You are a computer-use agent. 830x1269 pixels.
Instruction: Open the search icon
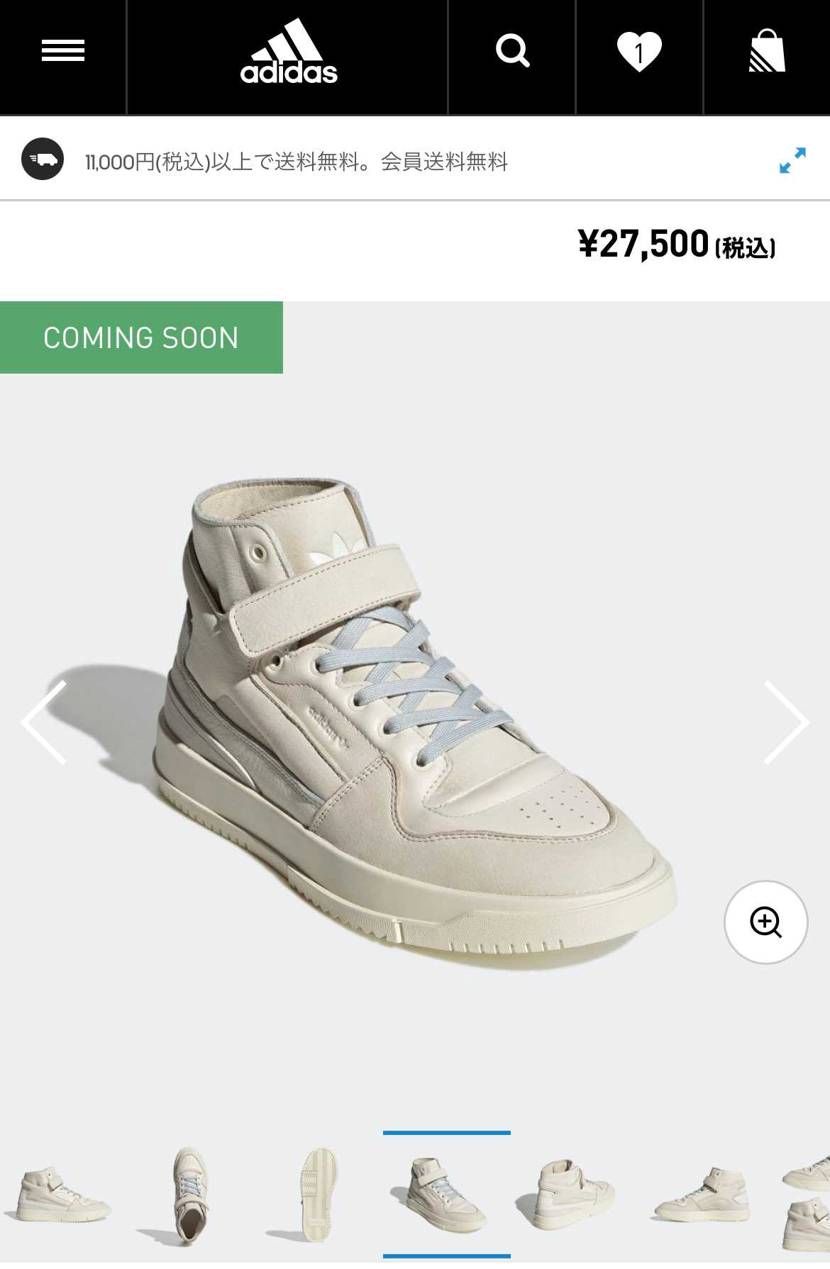[512, 50]
